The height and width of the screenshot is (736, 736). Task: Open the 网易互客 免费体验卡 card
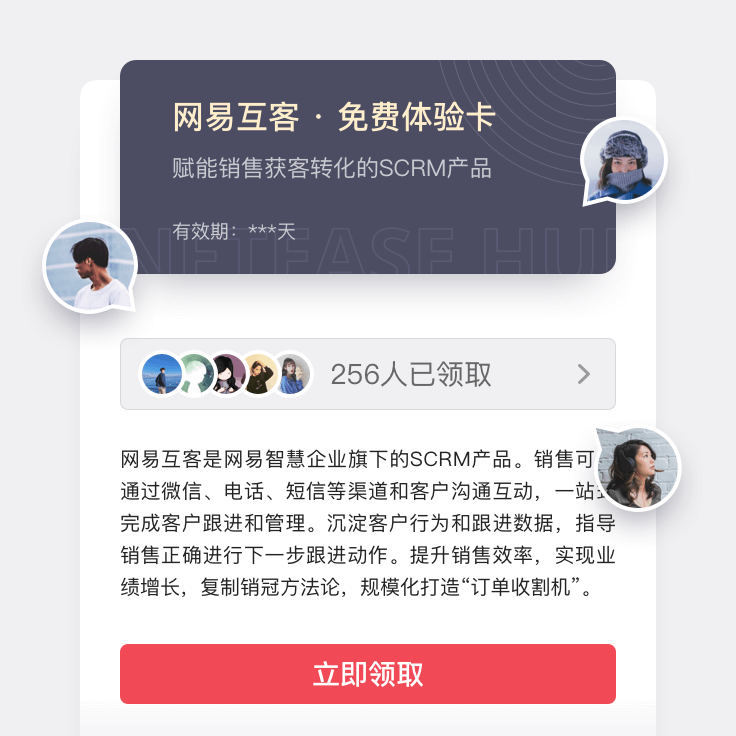367,167
